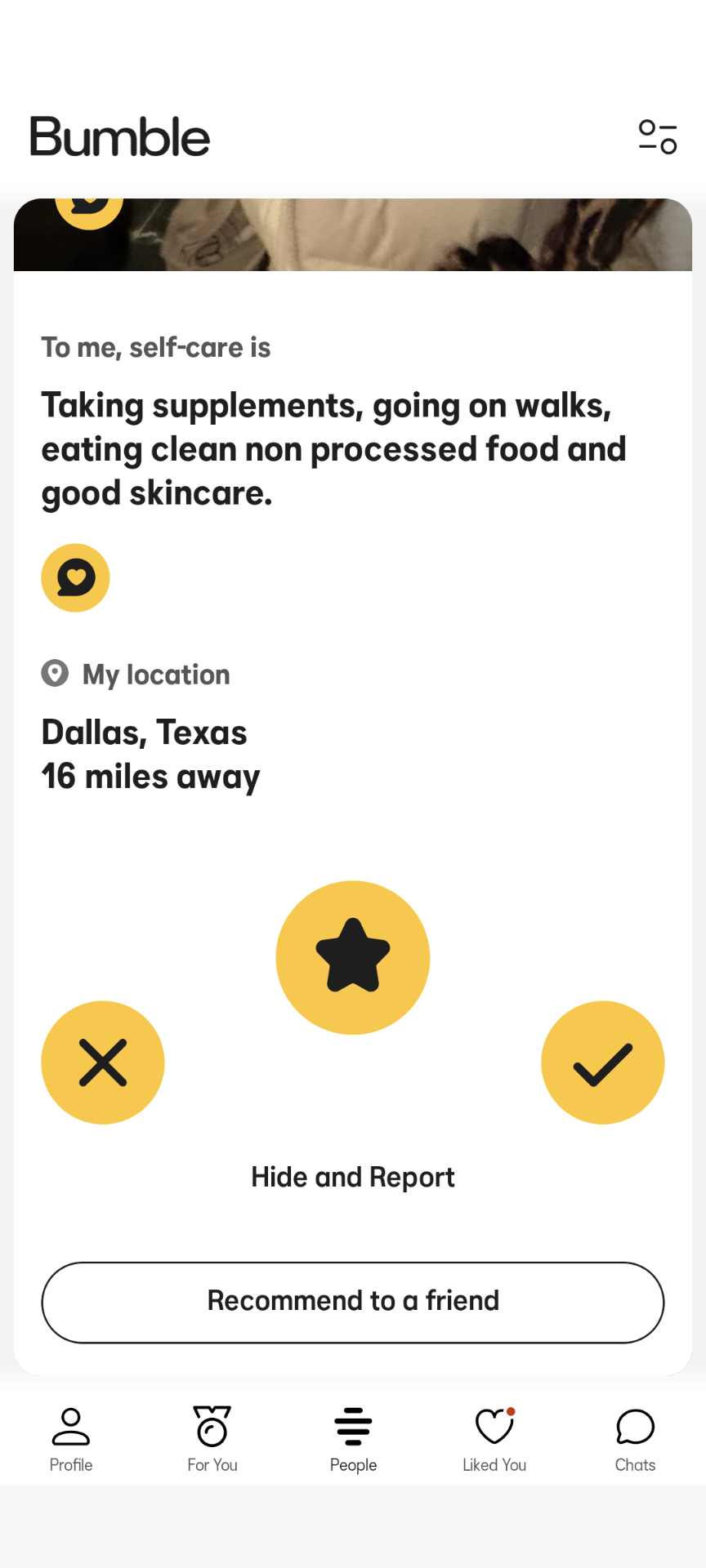Compliment the self-care prompt answer
The height and width of the screenshot is (1568, 706).
75,578
